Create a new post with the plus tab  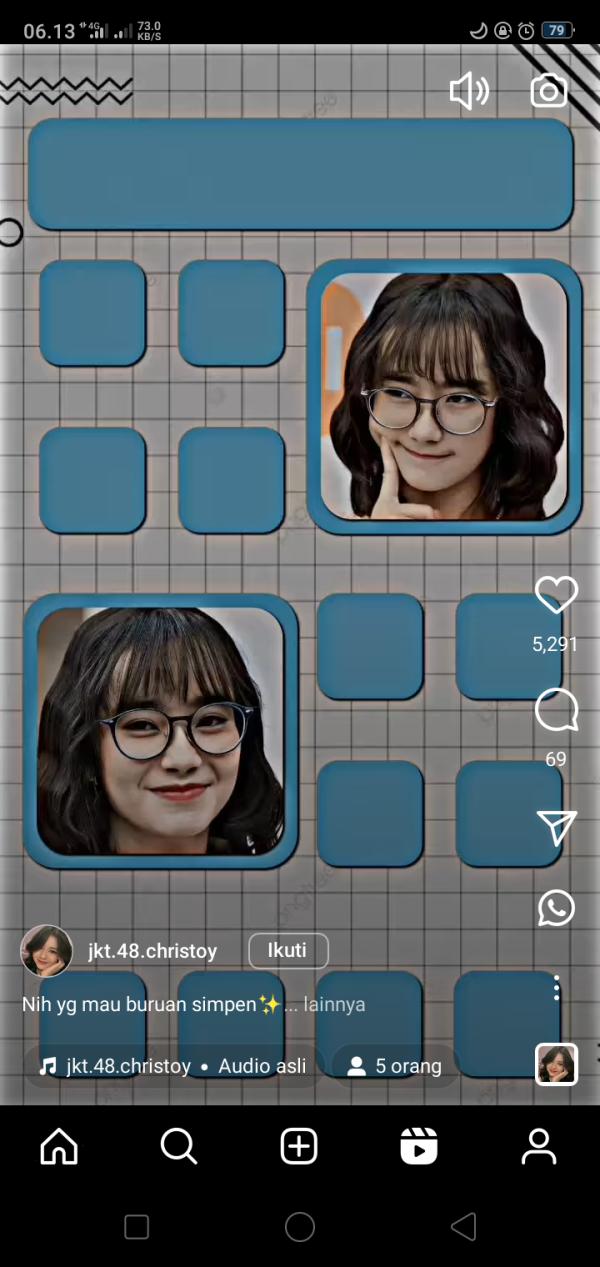click(299, 1146)
